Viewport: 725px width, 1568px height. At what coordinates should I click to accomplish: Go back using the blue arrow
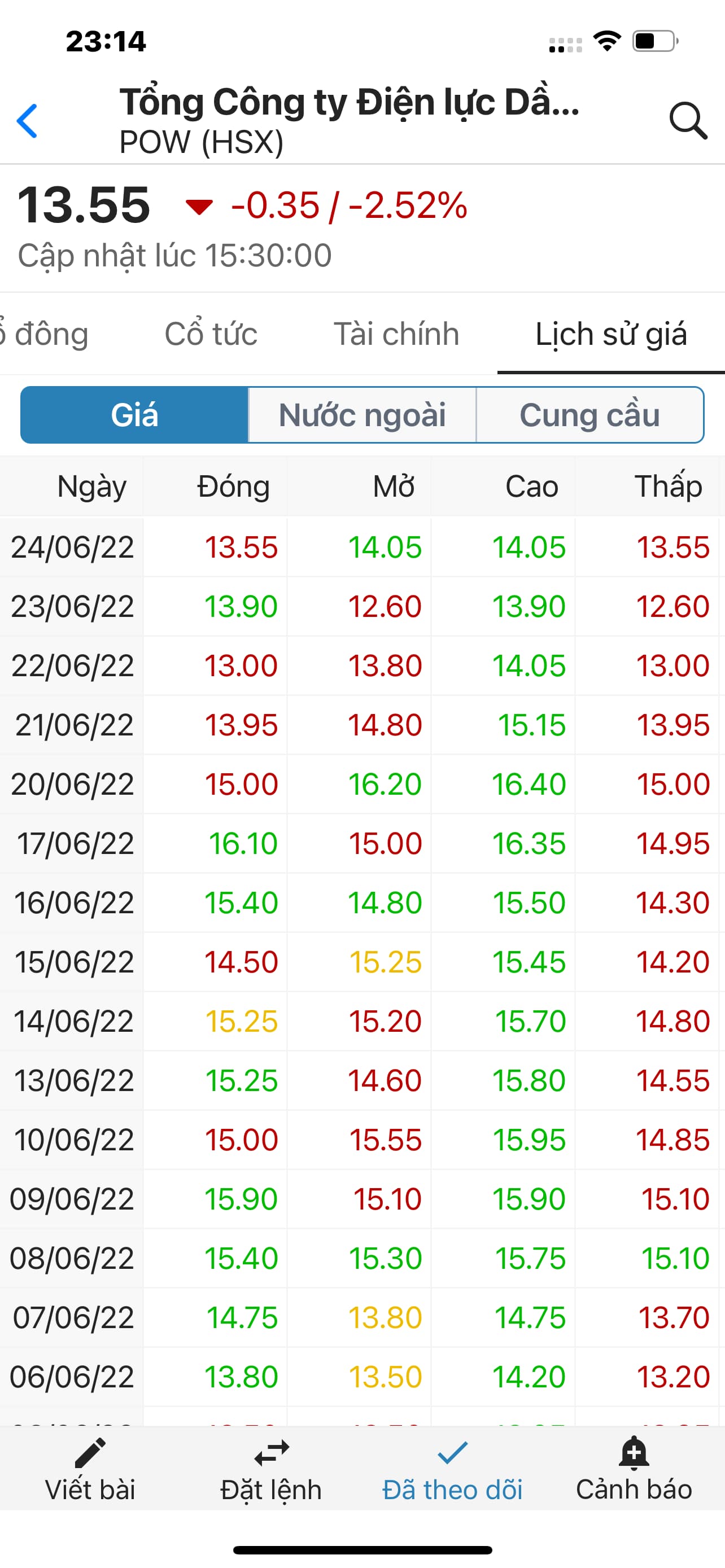[28, 121]
